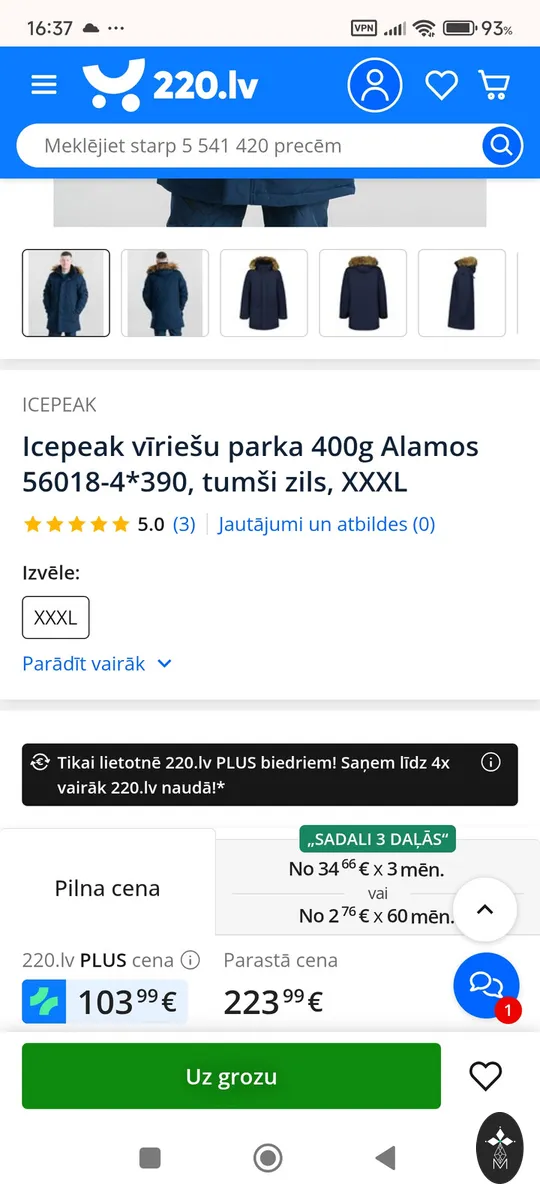Tap the product search field
The height and width of the screenshot is (1200, 540).
click(248, 146)
